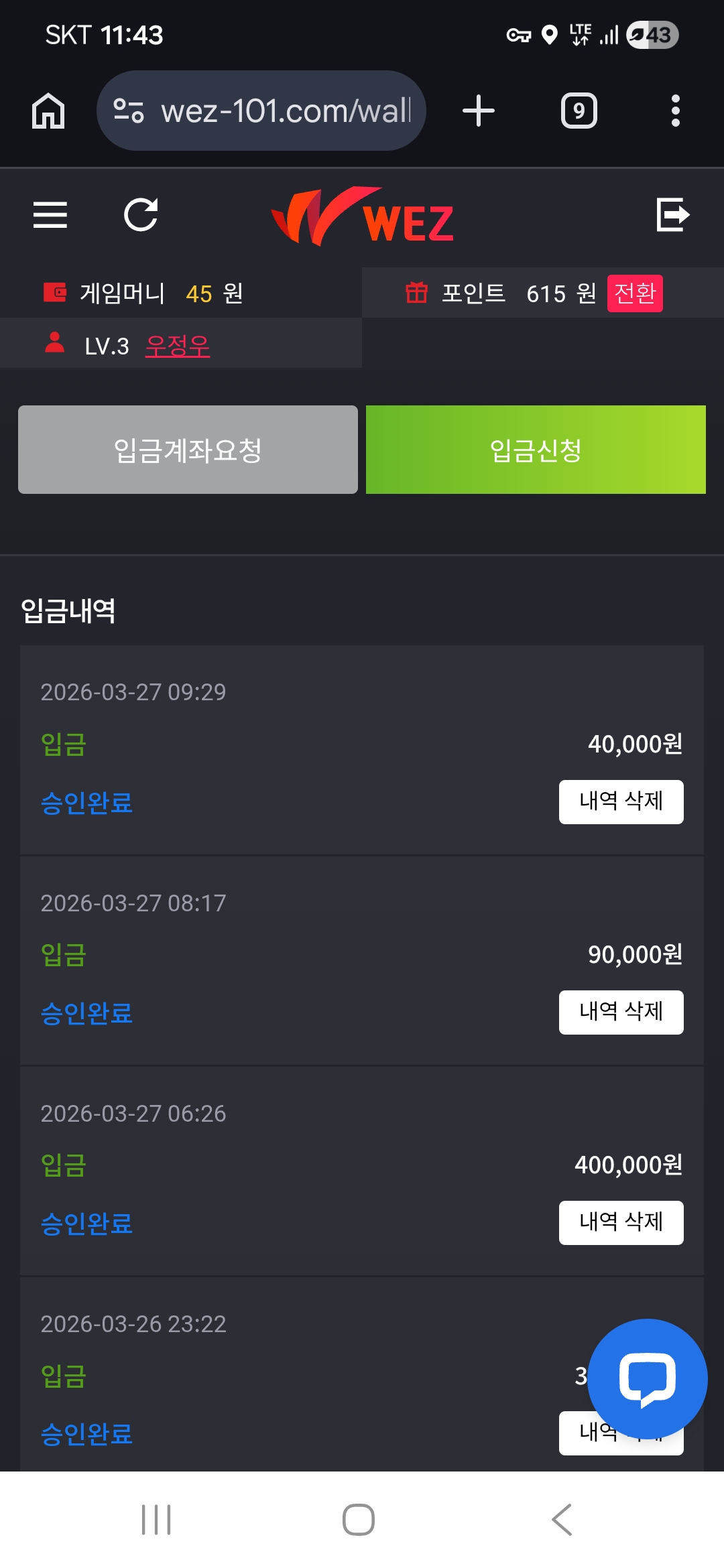Open the browser overflow menu
The width and height of the screenshot is (724, 1568).
click(x=675, y=111)
